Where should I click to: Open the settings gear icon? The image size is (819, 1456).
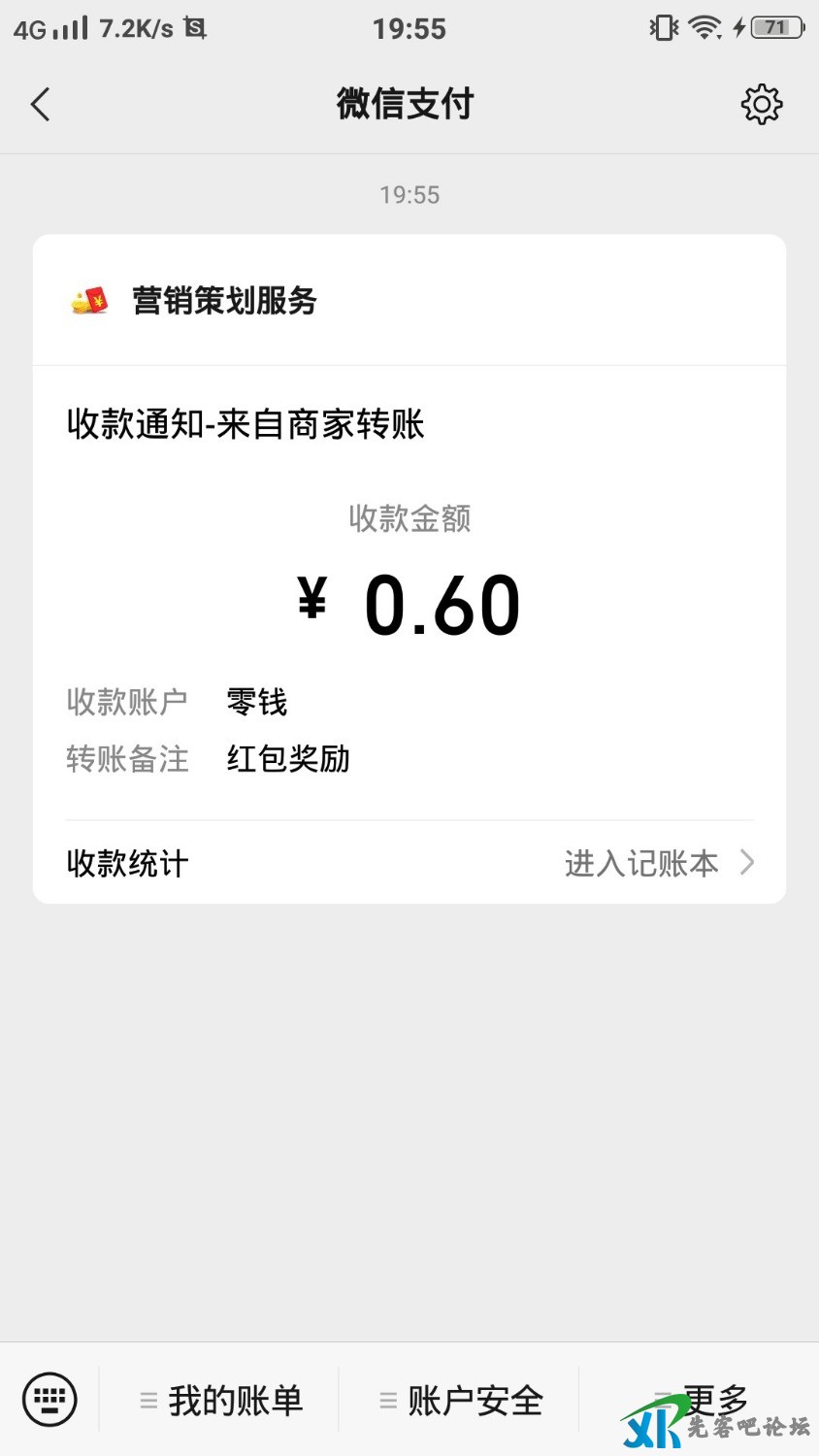pos(762,105)
